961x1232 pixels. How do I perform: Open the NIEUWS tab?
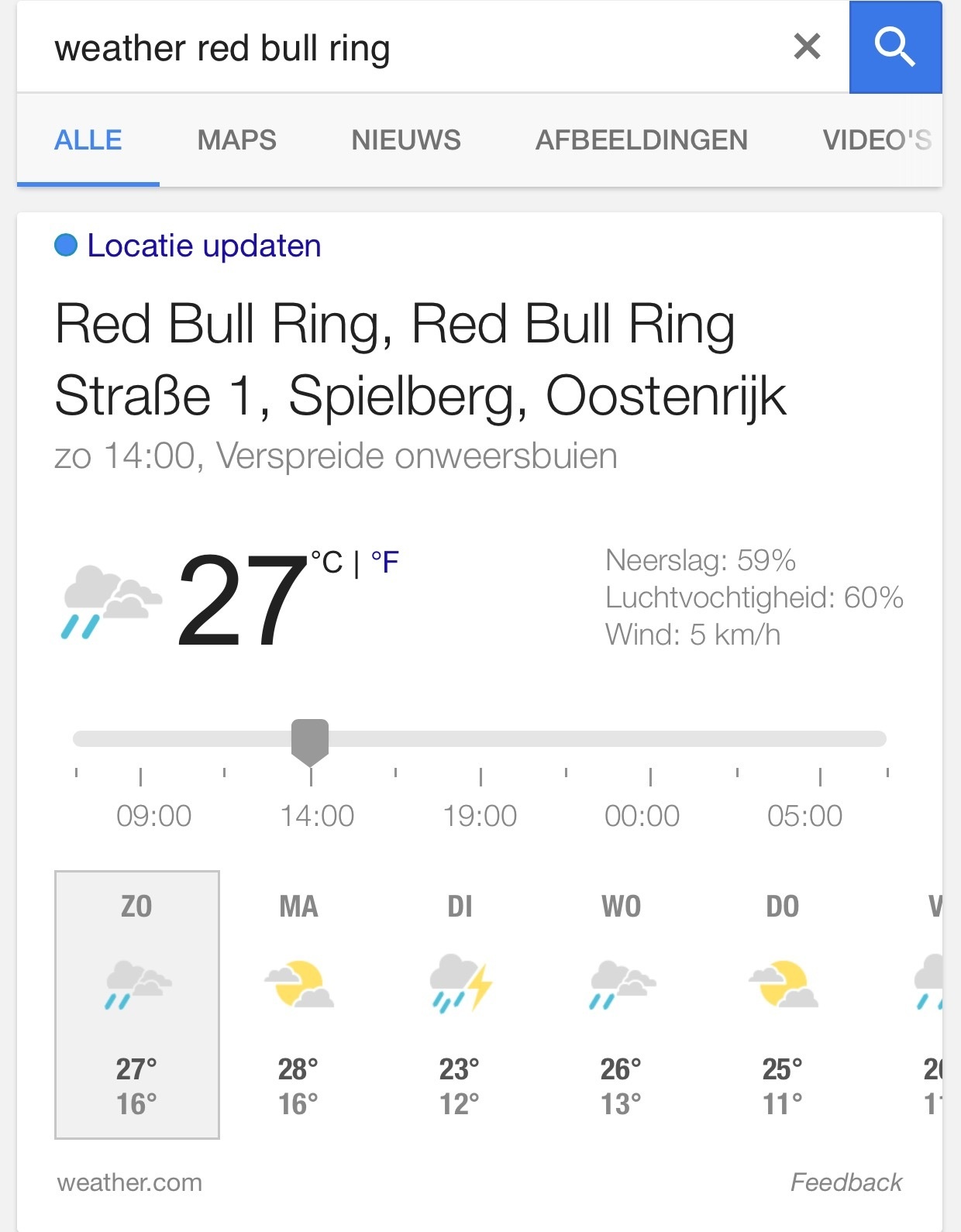405,140
